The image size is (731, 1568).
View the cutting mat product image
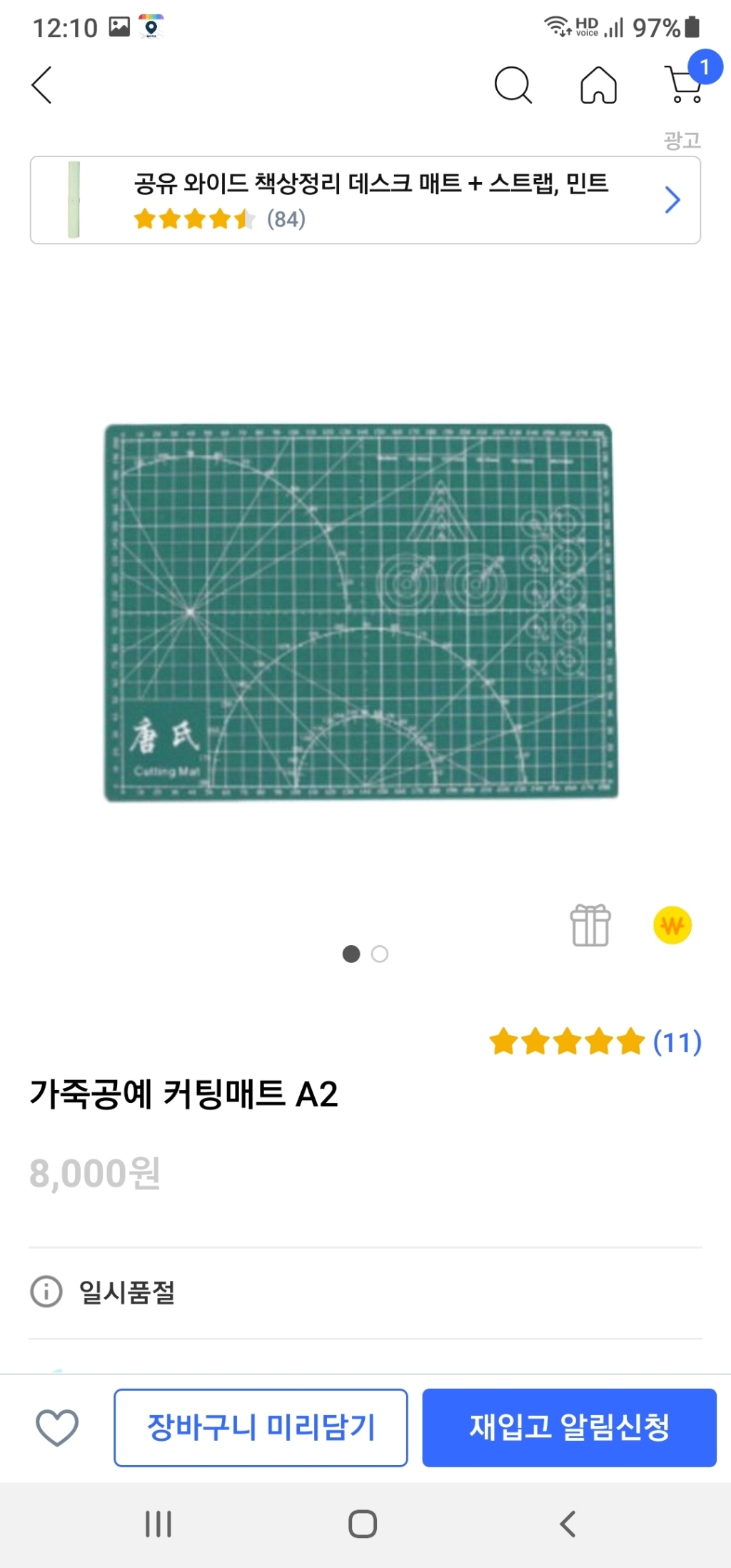361,612
